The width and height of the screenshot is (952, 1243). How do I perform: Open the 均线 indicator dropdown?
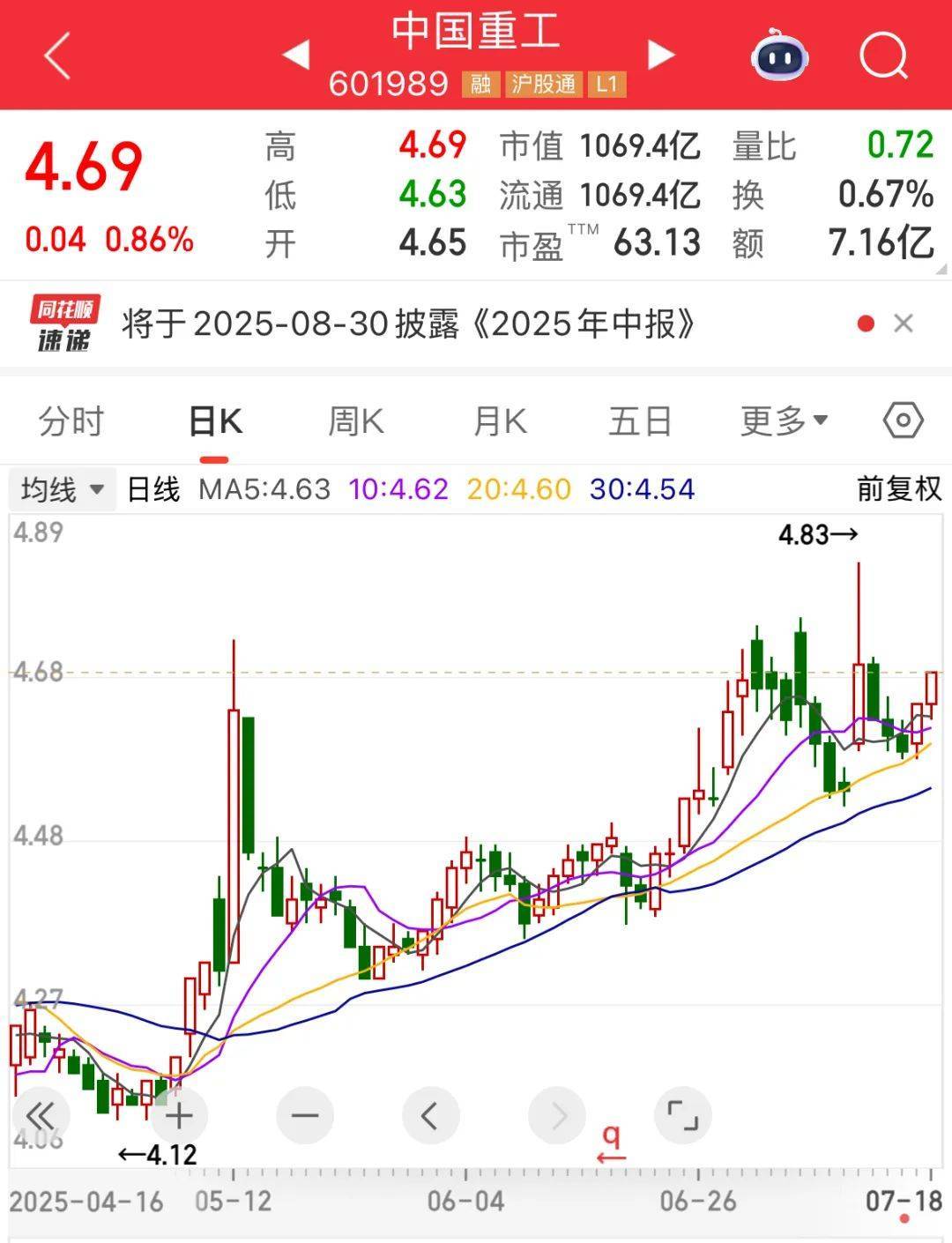pyautogui.click(x=62, y=488)
